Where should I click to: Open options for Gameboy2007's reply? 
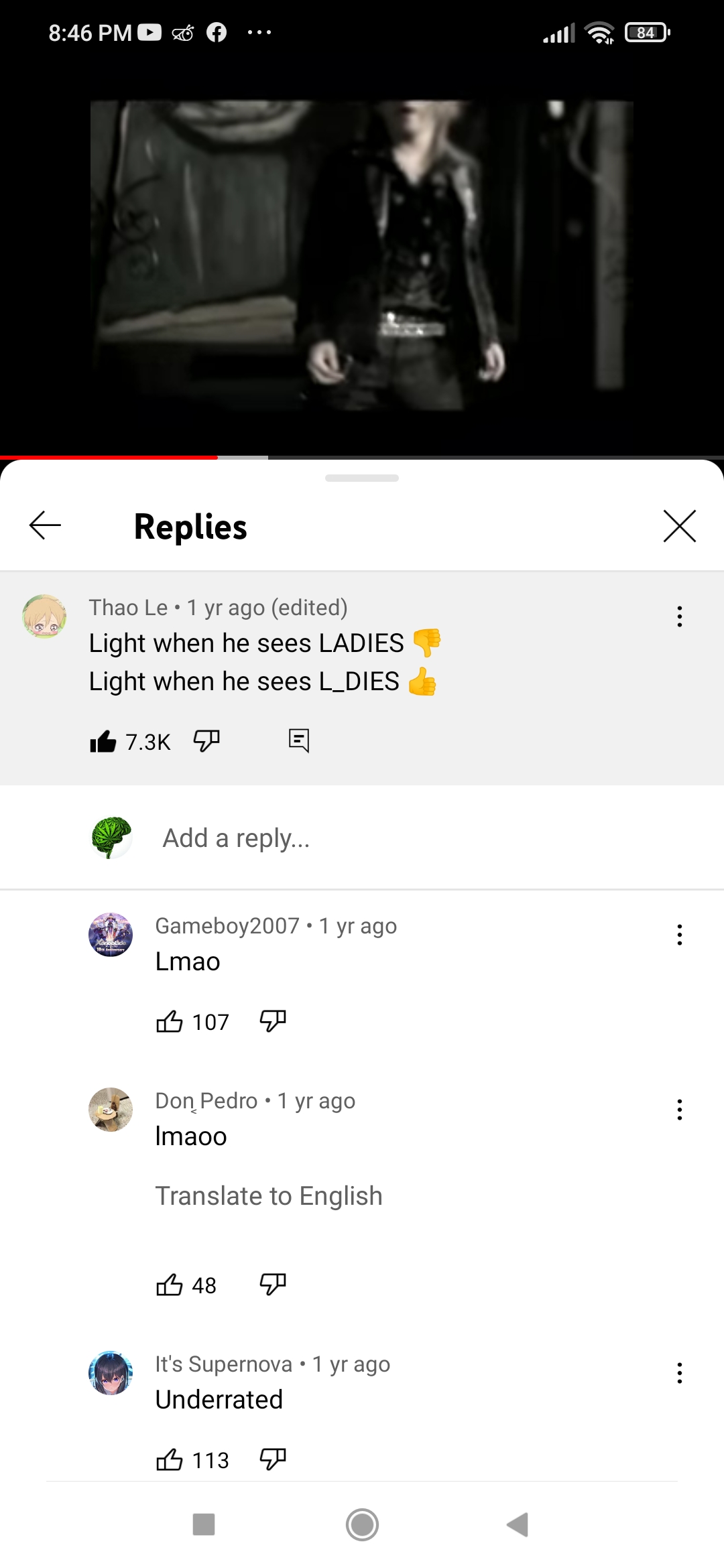[x=679, y=934]
